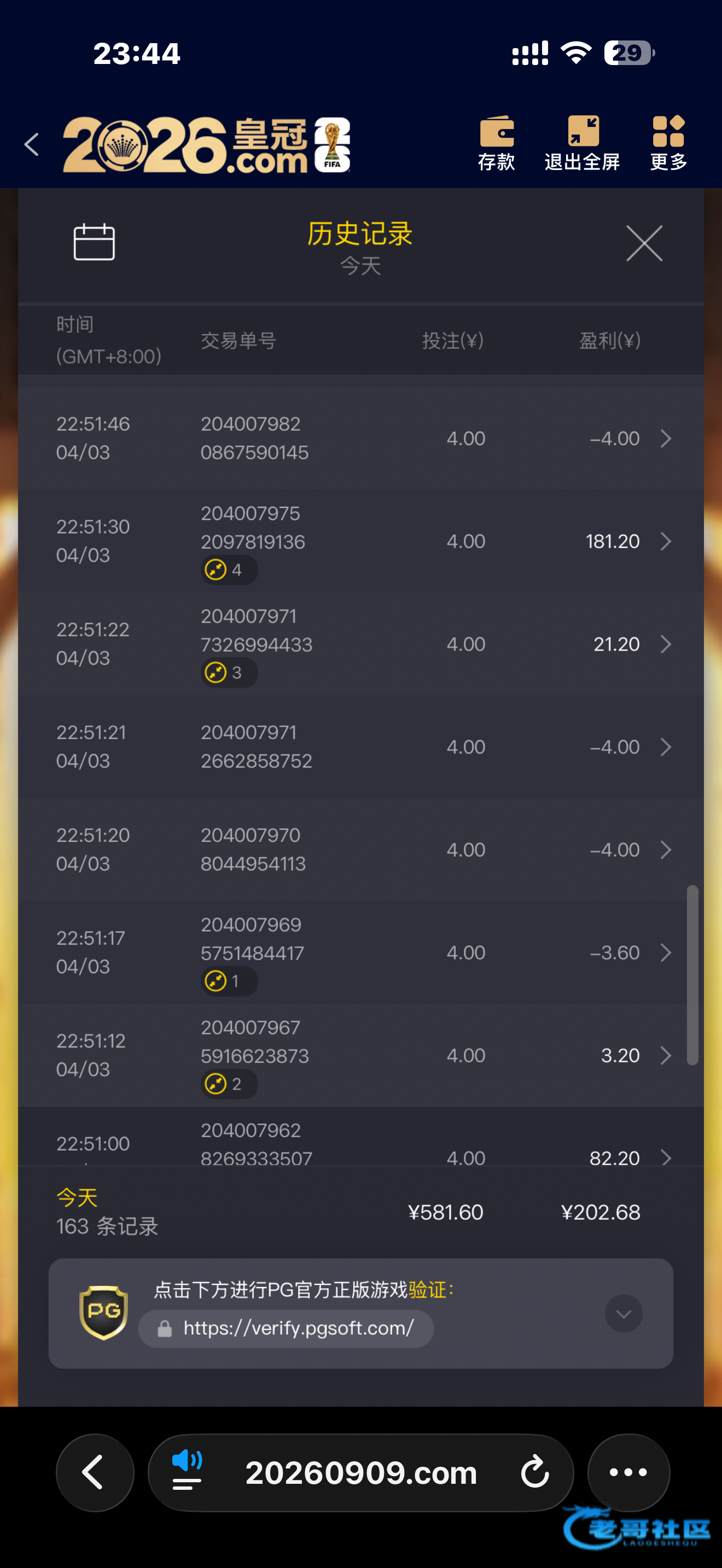722x1568 pixels.
Task: Close the 历史记录 panel
Action: pyautogui.click(x=644, y=243)
